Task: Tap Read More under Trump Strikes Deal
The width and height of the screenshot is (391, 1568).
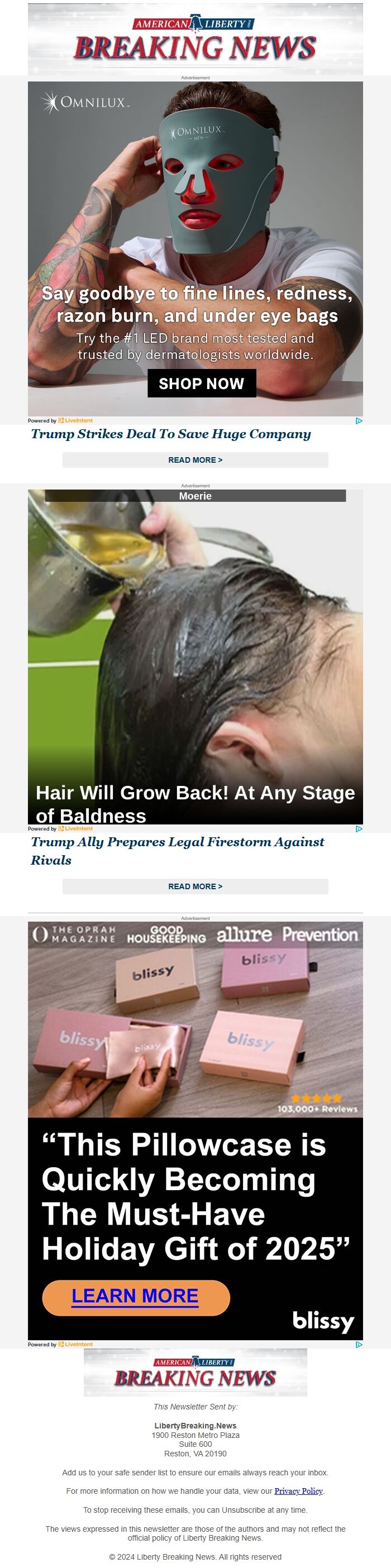Action: point(195,460)
